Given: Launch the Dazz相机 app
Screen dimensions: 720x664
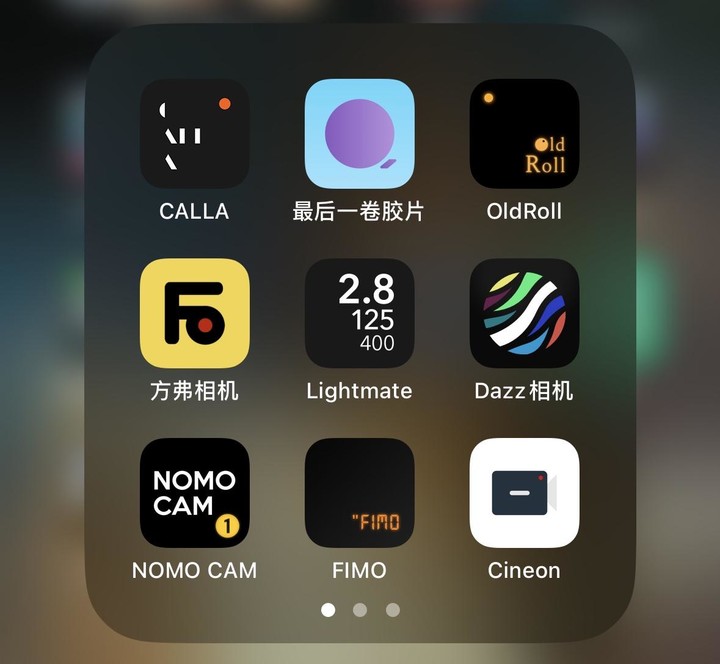Looking at the screenshot, I should pos(524,314).
